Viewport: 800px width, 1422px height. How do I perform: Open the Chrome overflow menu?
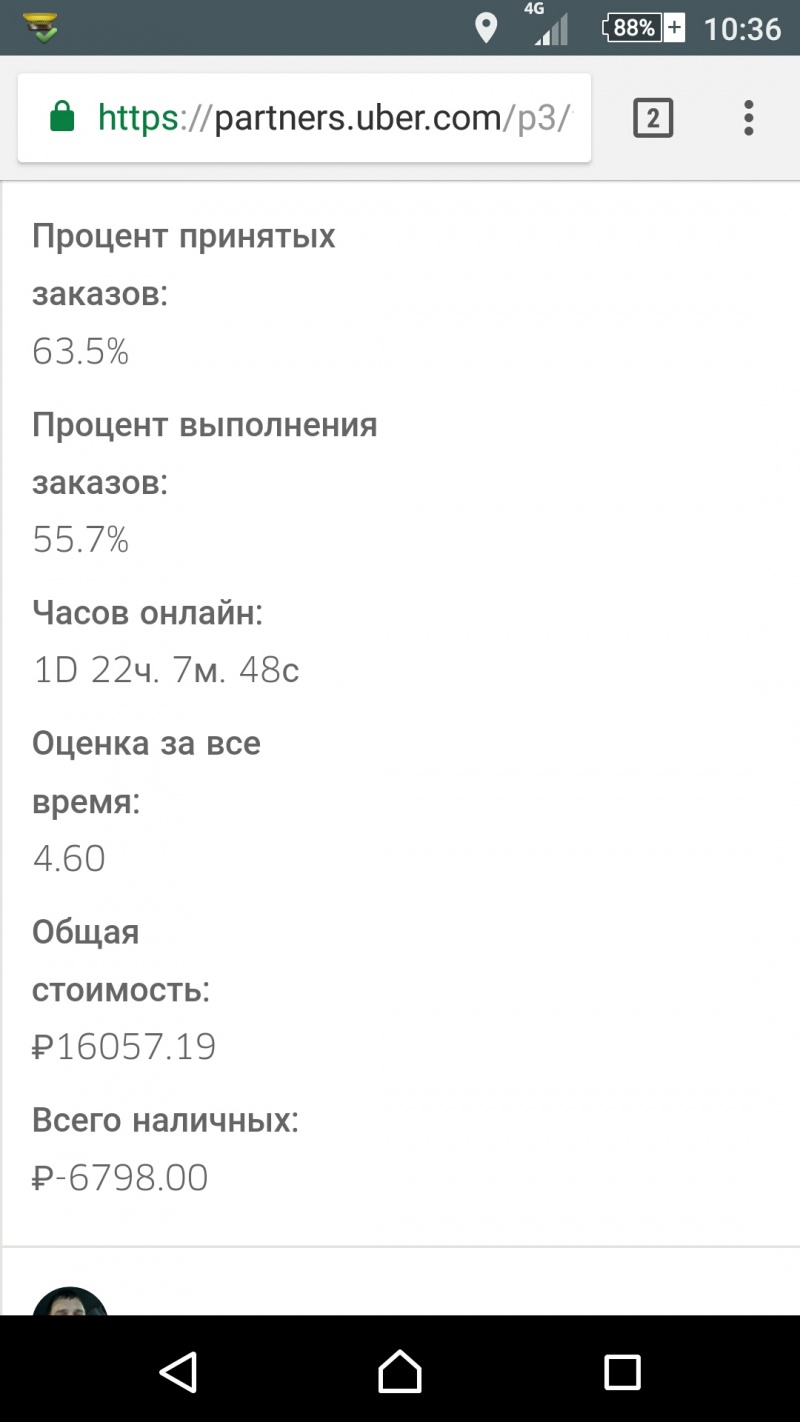[748, 118]
